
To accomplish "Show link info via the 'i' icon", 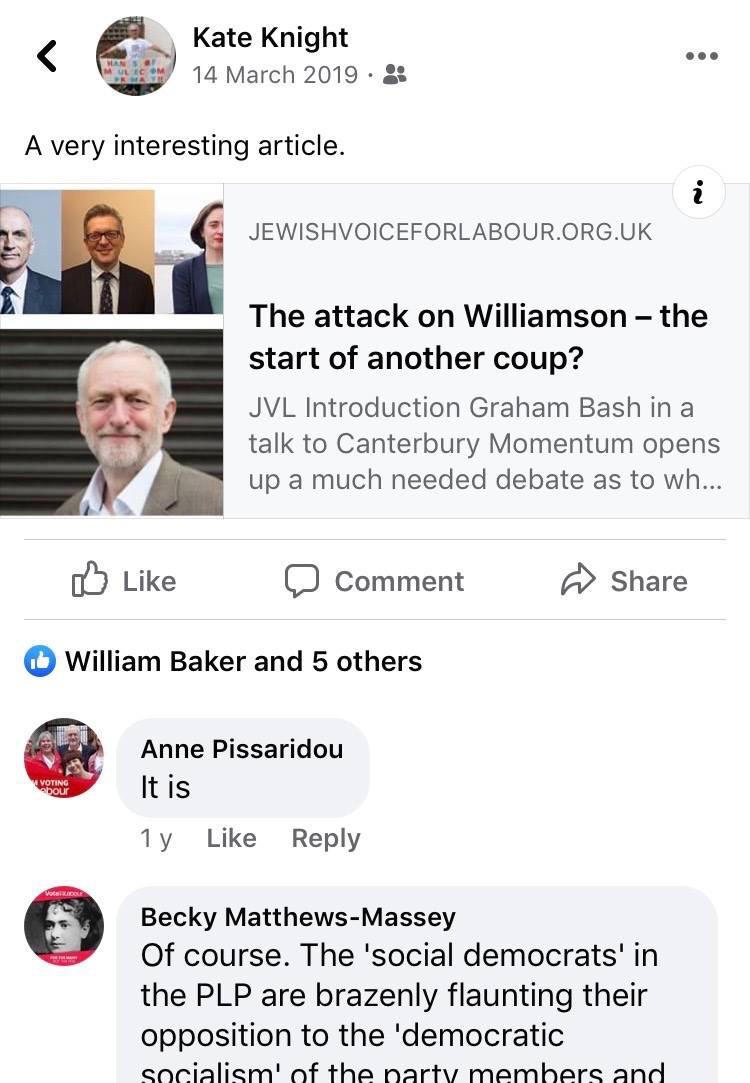I will [698, 191].
